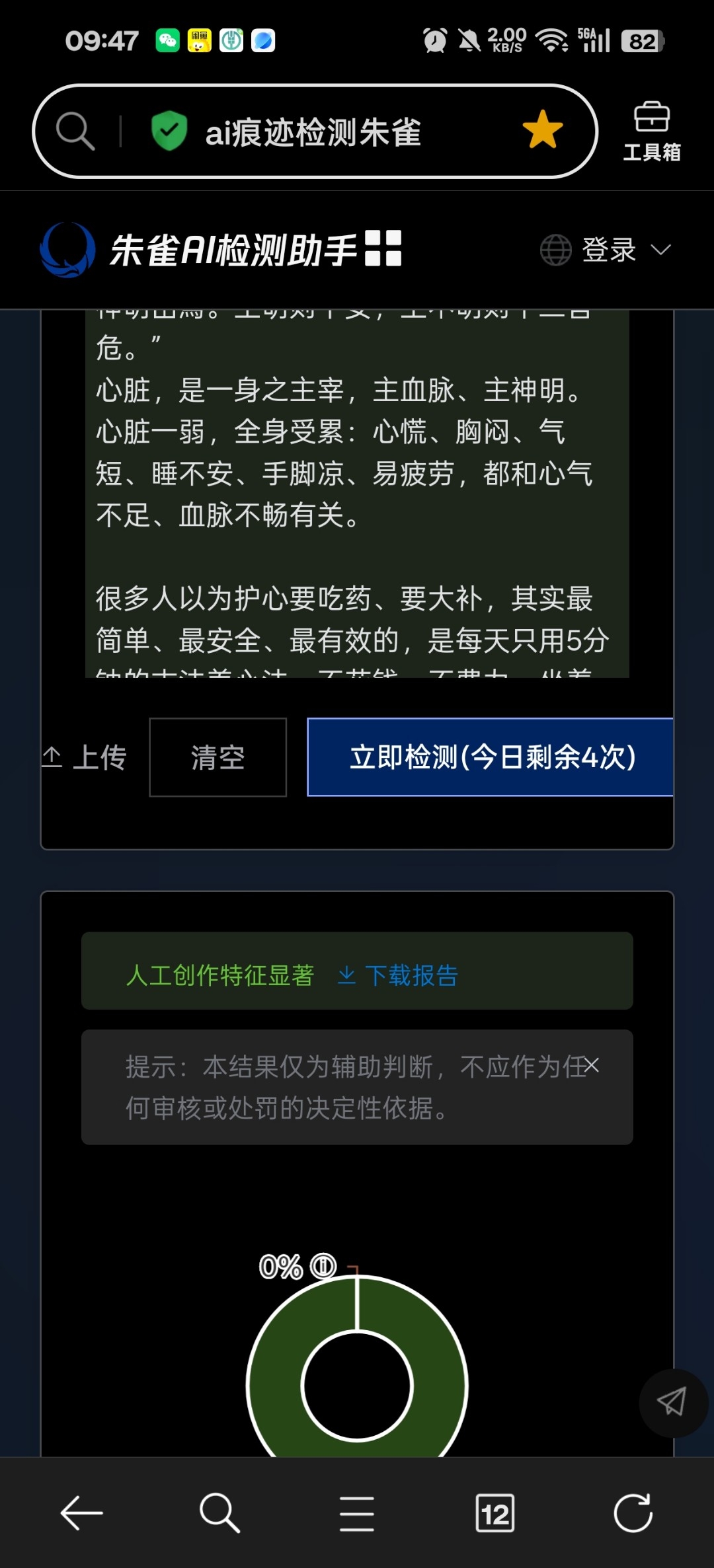The height and width of the screenshot is (1568, 714).
Task: Select the globe language icon
Action: click(x=555, y=250)
